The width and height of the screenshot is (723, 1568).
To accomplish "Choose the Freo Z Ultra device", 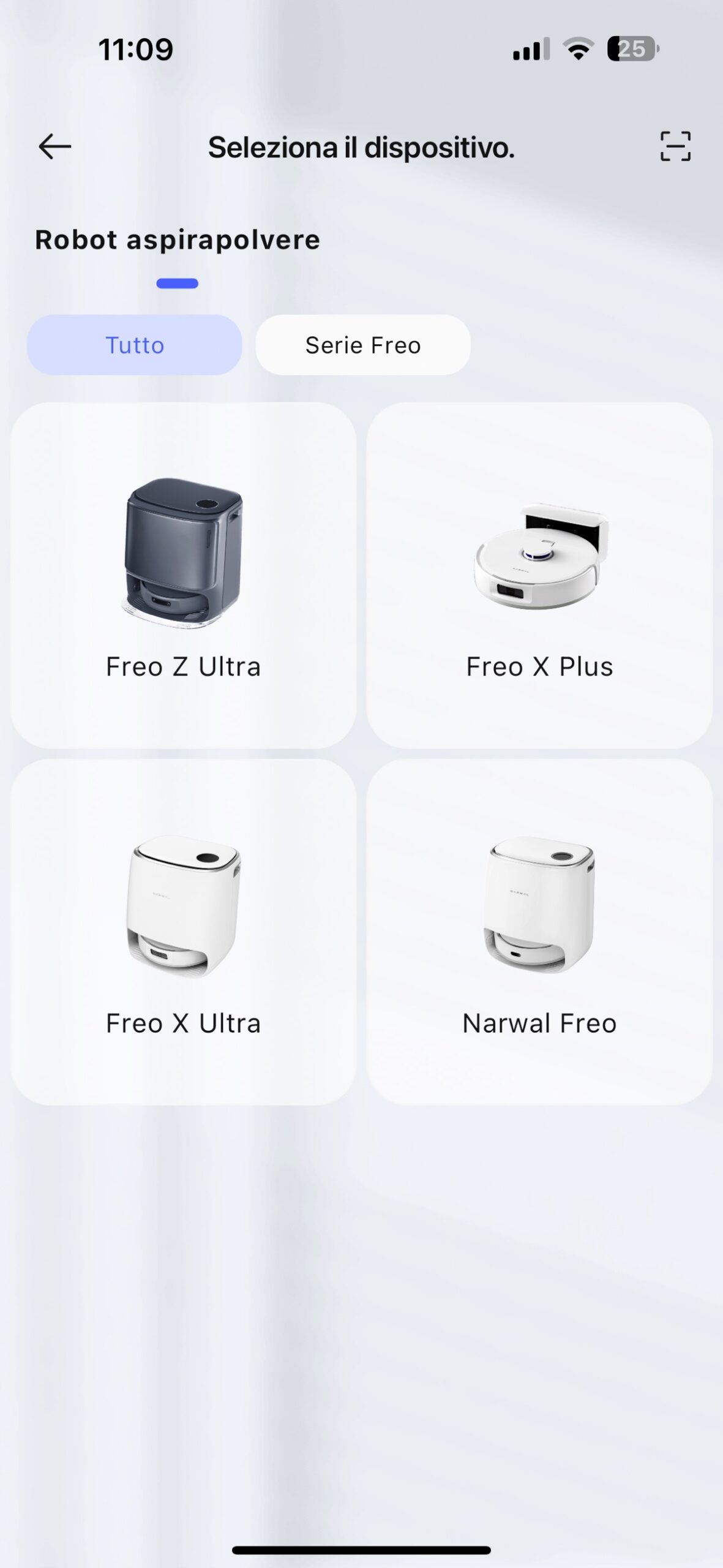I will point(184,576).
